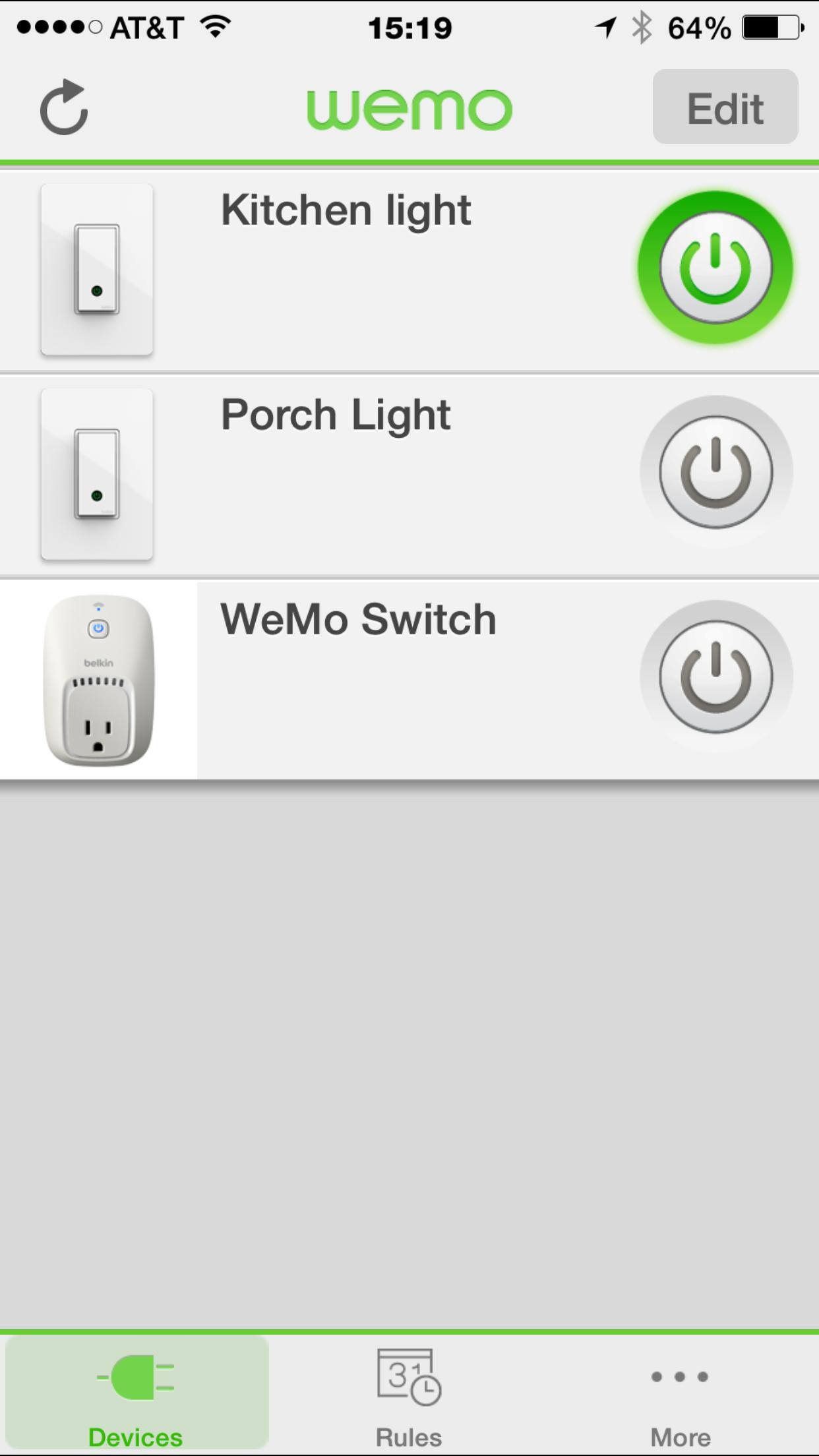Turn on the Porch Light
The height and width of the screenshot is (1456, 819).
click(x=715, y=472)
